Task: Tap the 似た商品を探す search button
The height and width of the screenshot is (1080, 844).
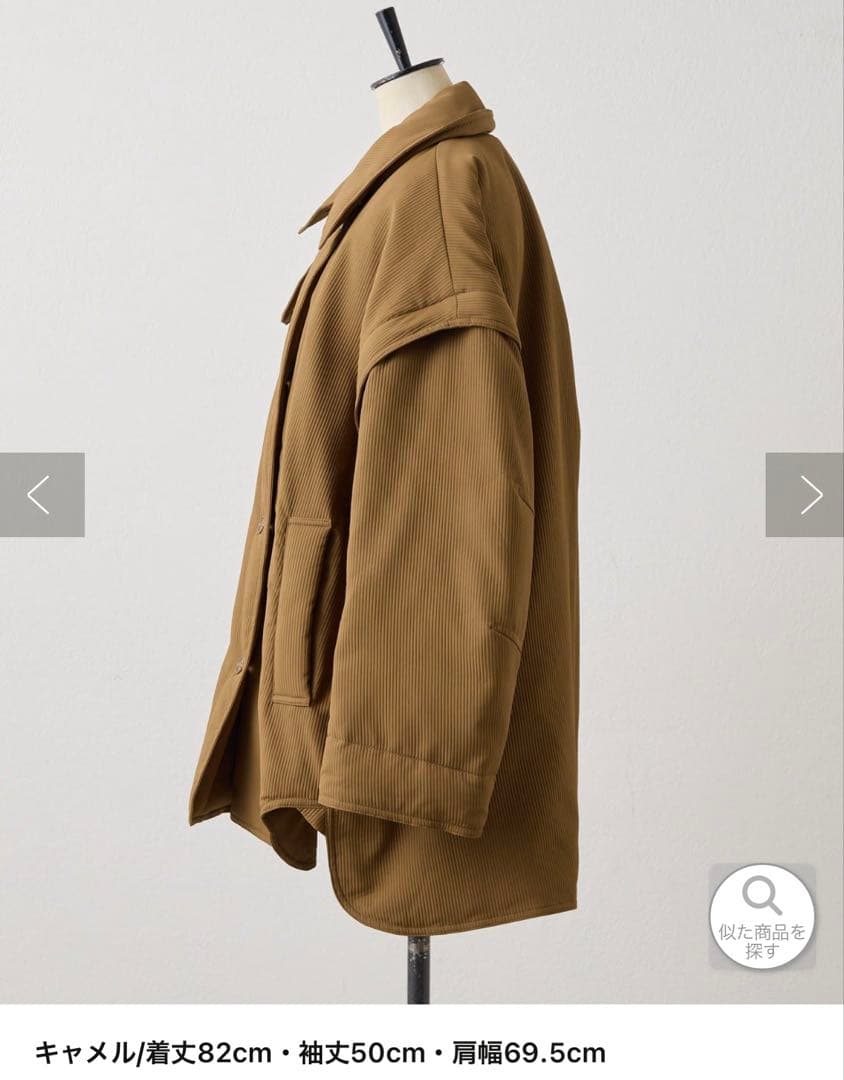Action: [x=762, y=915]
